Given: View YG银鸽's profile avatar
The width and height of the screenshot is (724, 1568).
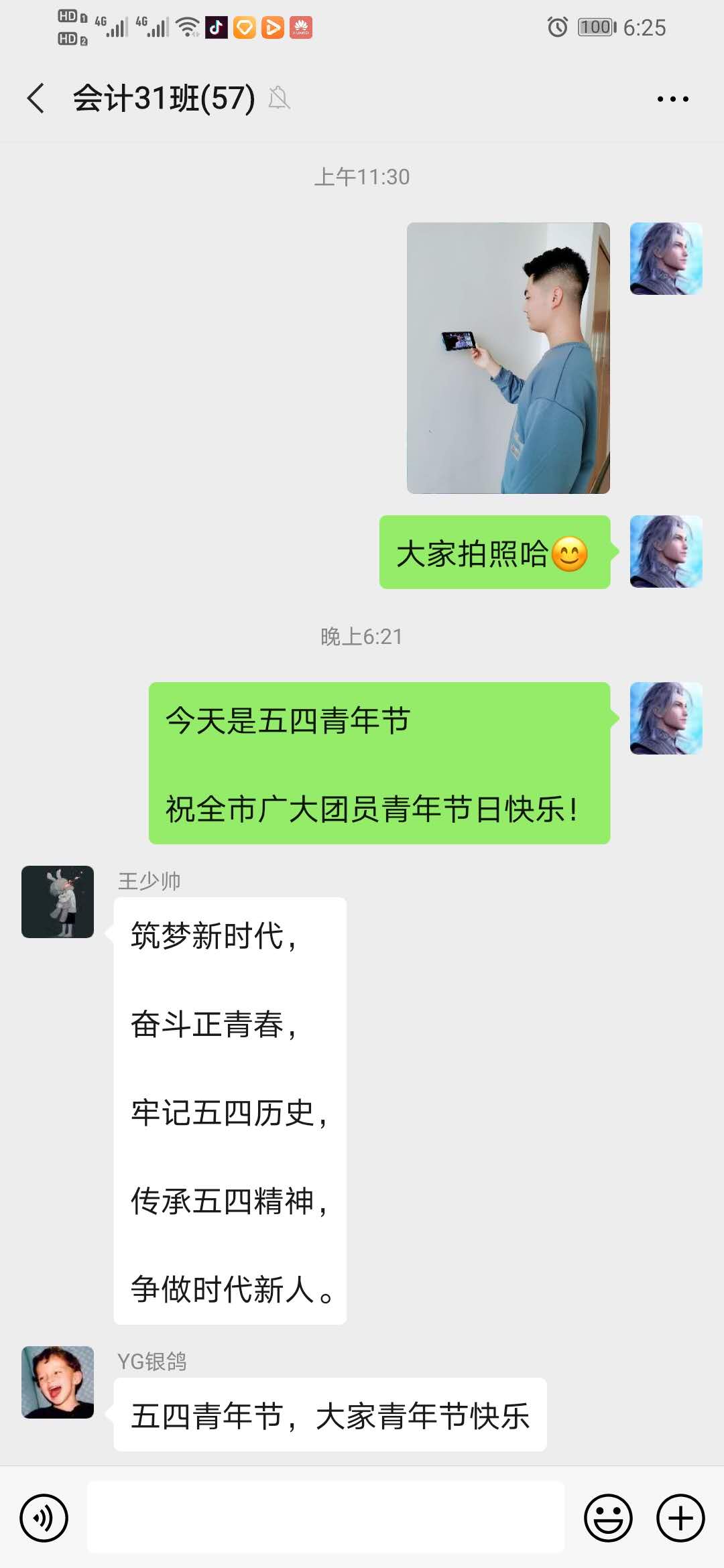Looking at the screenshot, I should point(58,1382).
